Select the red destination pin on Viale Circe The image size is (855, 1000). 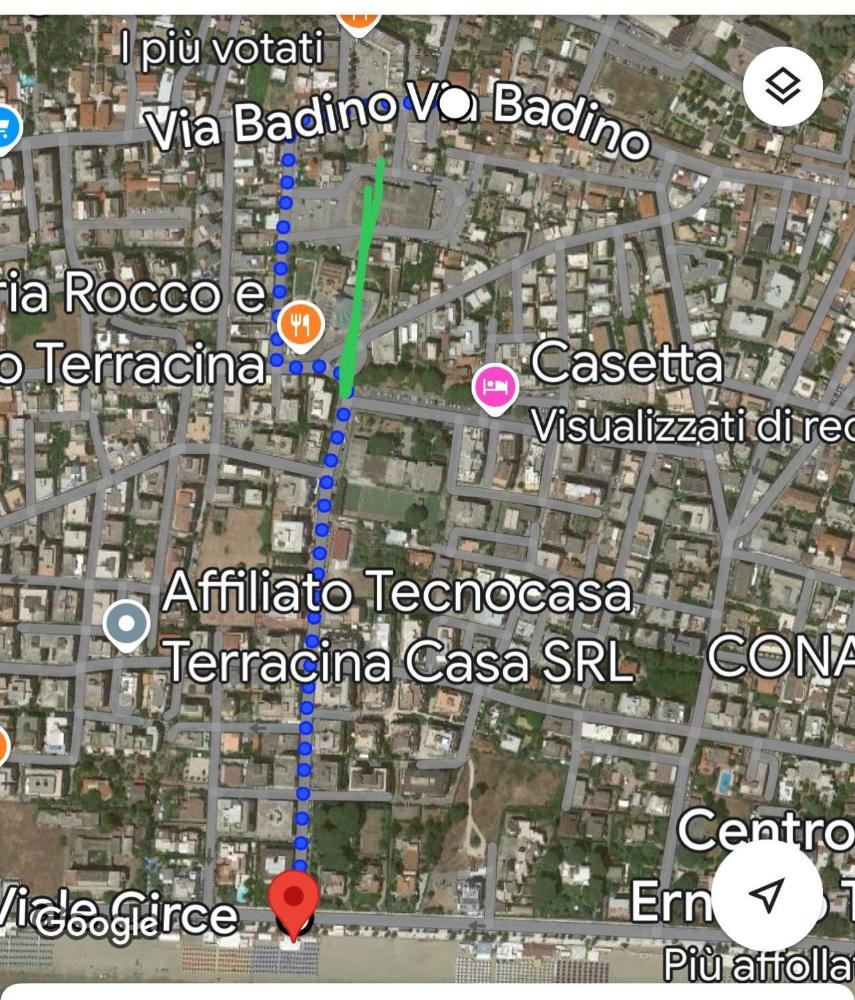pos(294,897)
